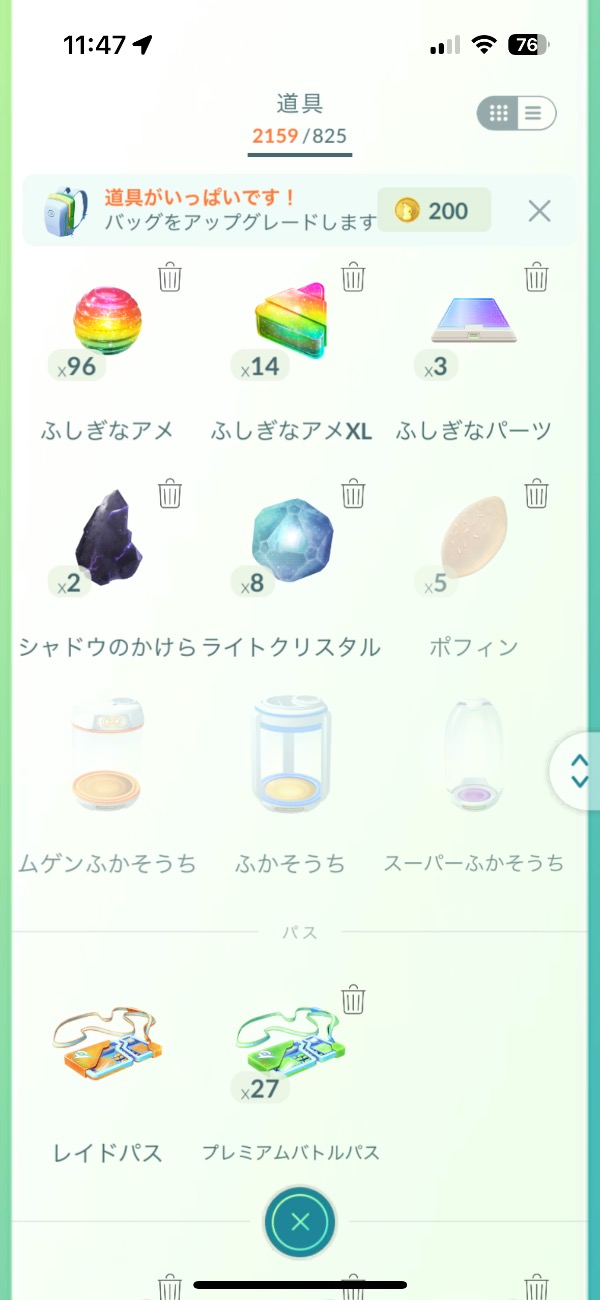Tap the quick scroll arrows handle
The height and width of the screenshot is (1300, 600).
click(x=578, y=770)
